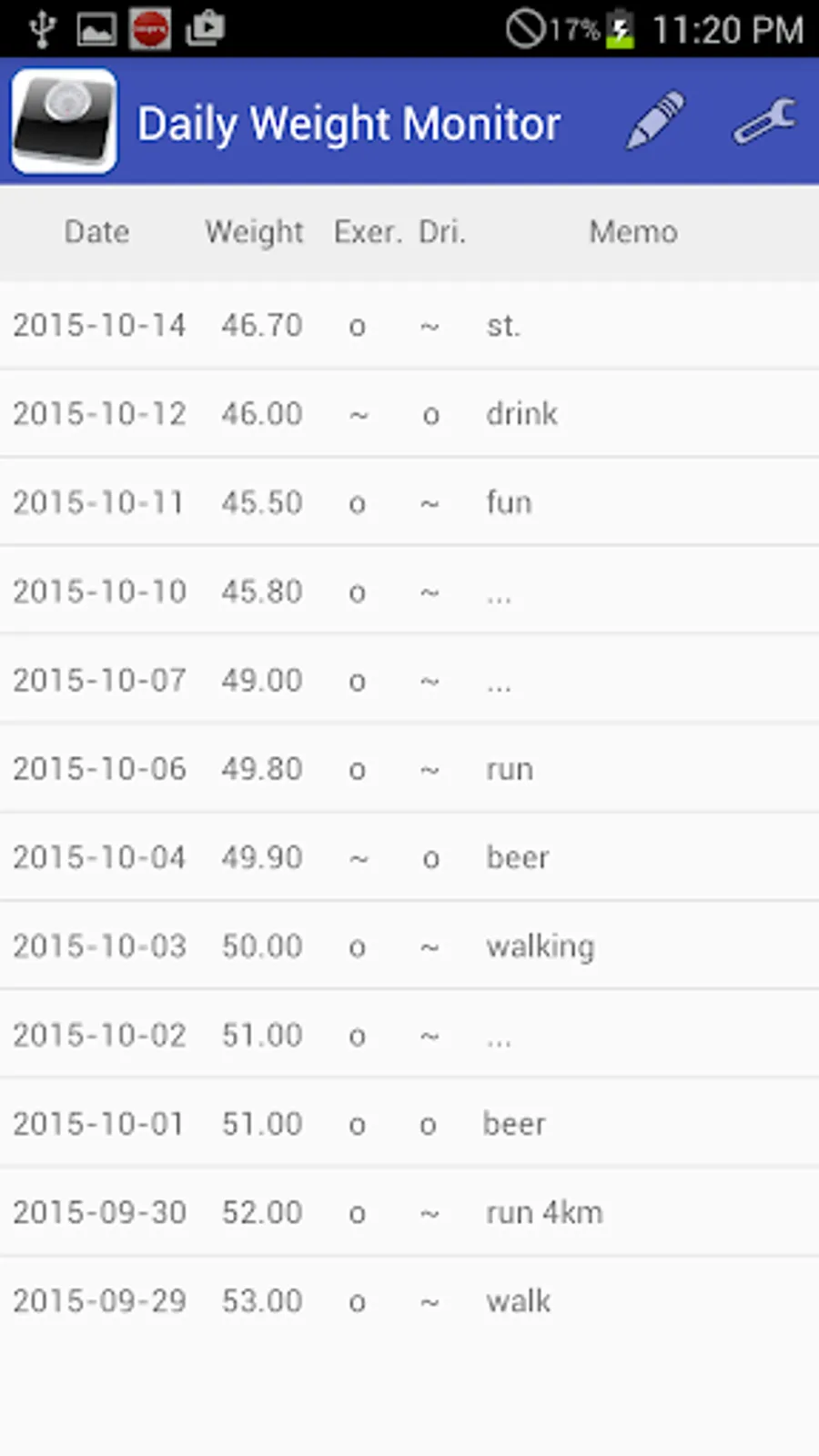The height and width of the screenshot is (1456, 819).
Task: View the 2015-10-03 walking entry
Action: (x=409, y=946)
